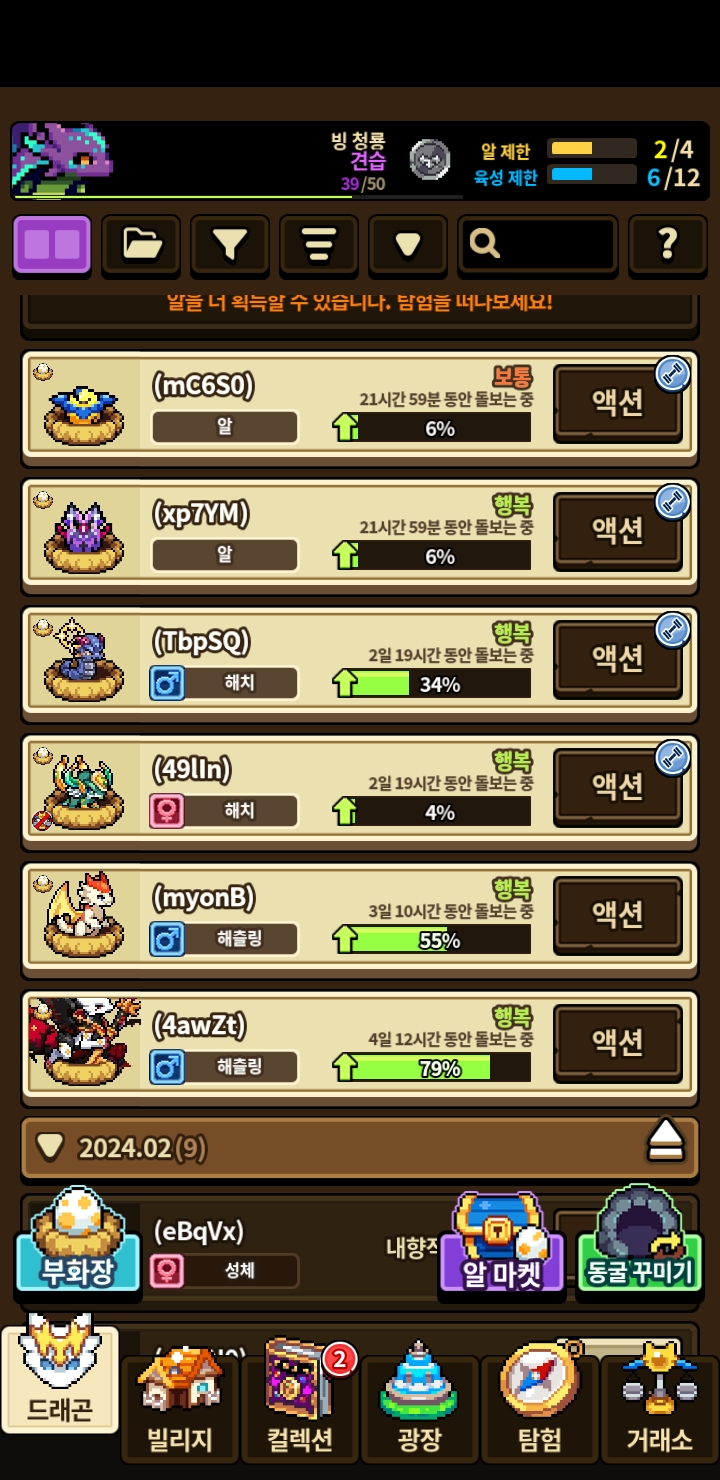720x1480 pixels.
Task: Open the filter funnel options
Action: [x=230, y=245]
